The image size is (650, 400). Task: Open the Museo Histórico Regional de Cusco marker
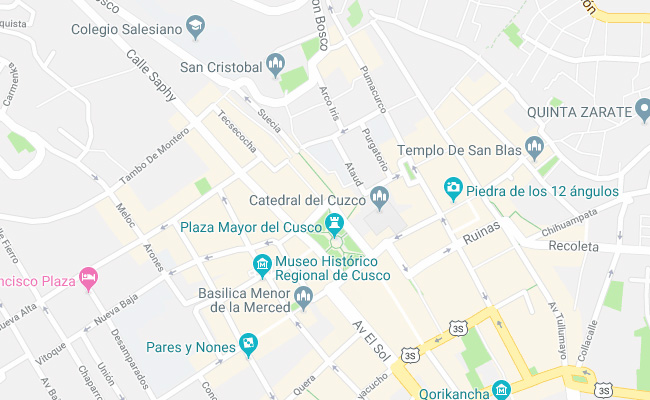262,265
